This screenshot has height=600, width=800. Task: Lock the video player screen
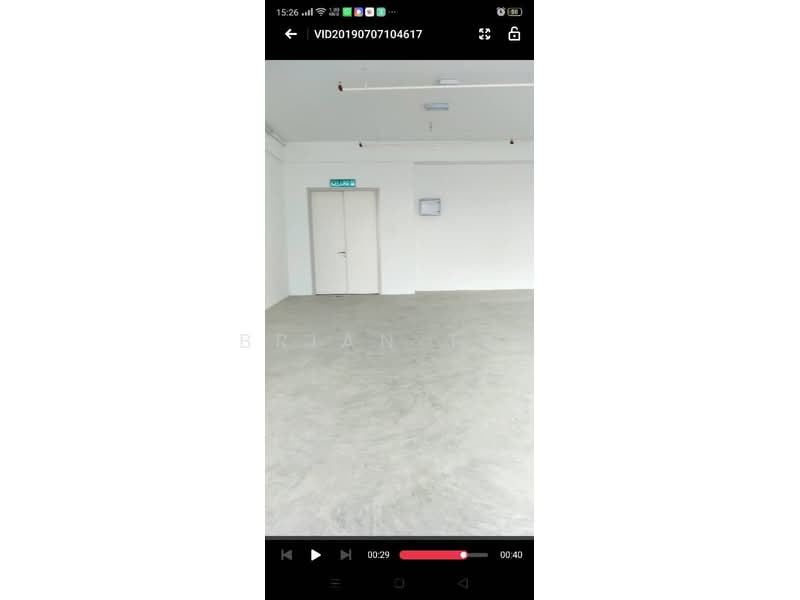(x=514, y=34)
